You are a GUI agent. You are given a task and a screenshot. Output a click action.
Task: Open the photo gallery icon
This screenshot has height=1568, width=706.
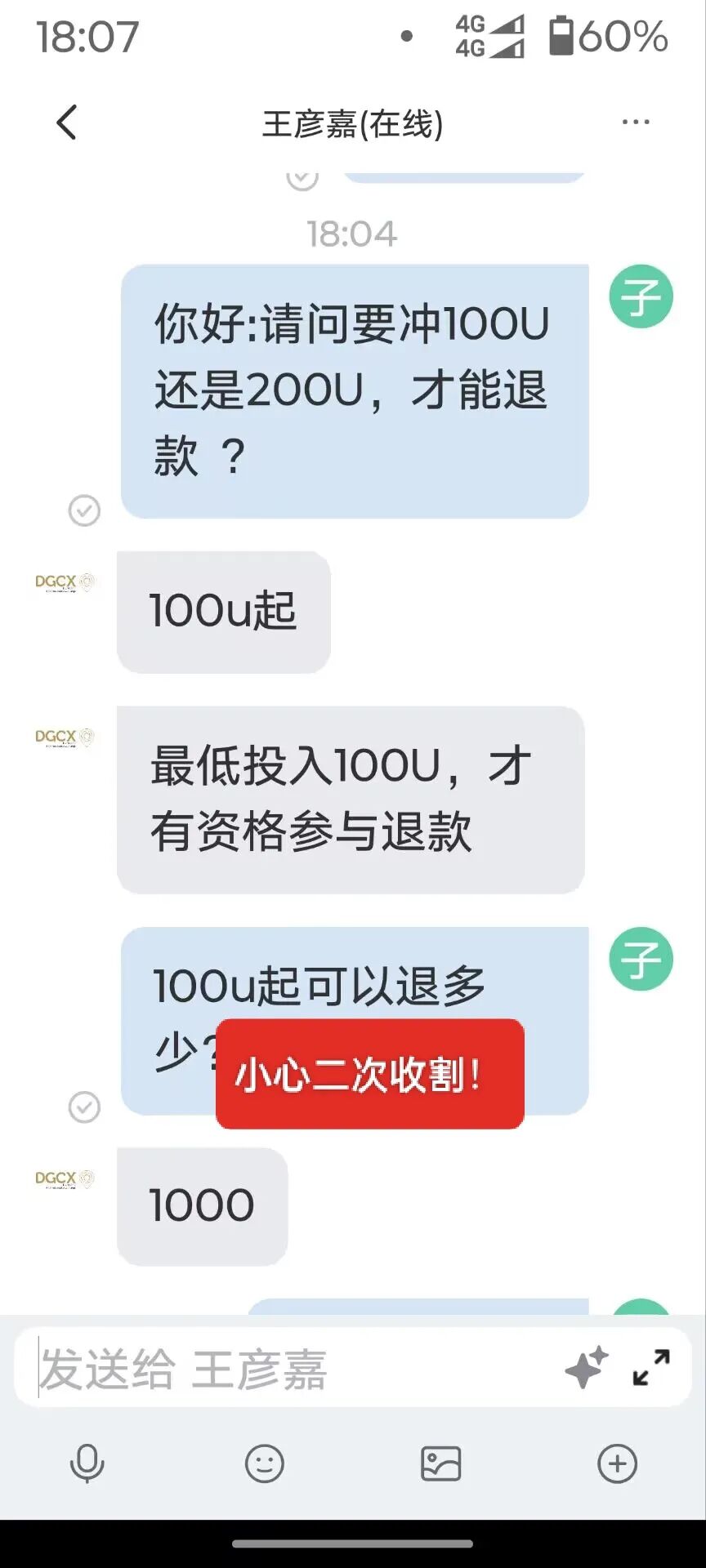[x=441, y=1463]
